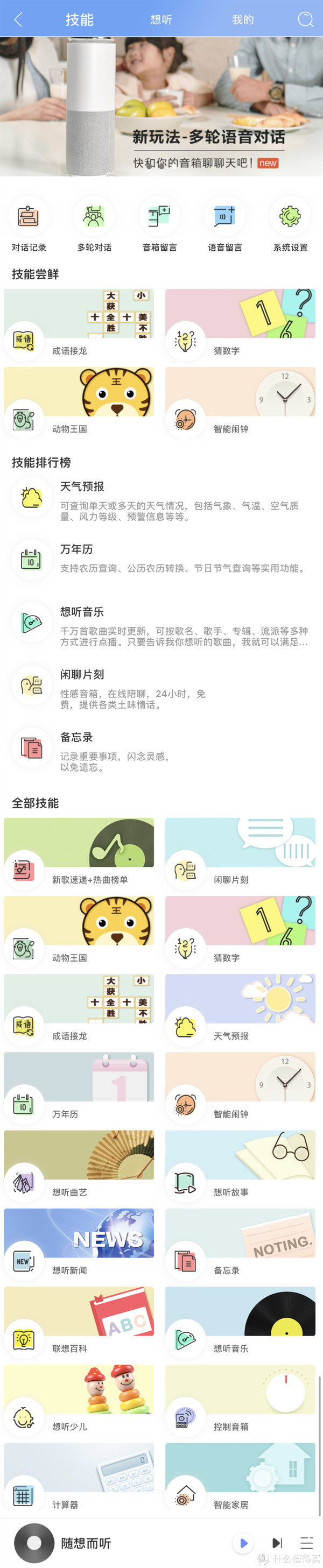The image size is (323, 1568).
Task: Open the search magnifier icon
Action: point(305,19)
